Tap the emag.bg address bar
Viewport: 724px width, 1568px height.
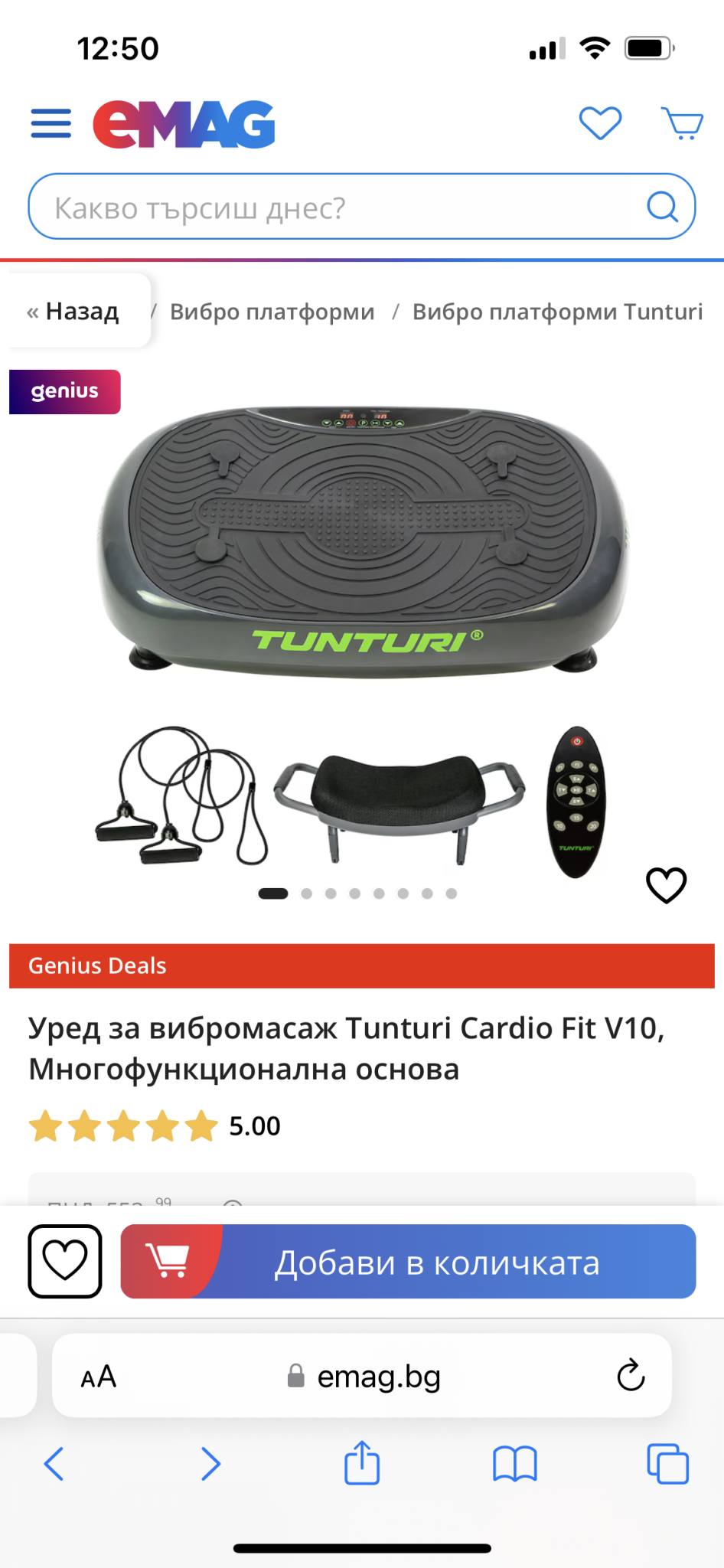coord(364,1377)
